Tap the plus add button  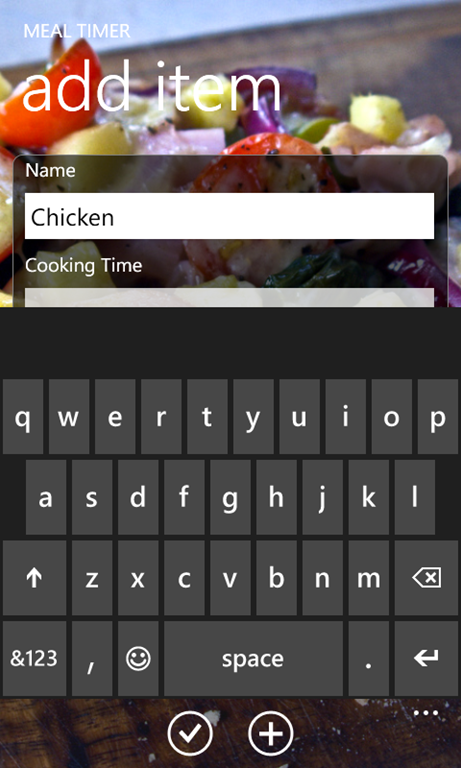click(x=271, y=733)
